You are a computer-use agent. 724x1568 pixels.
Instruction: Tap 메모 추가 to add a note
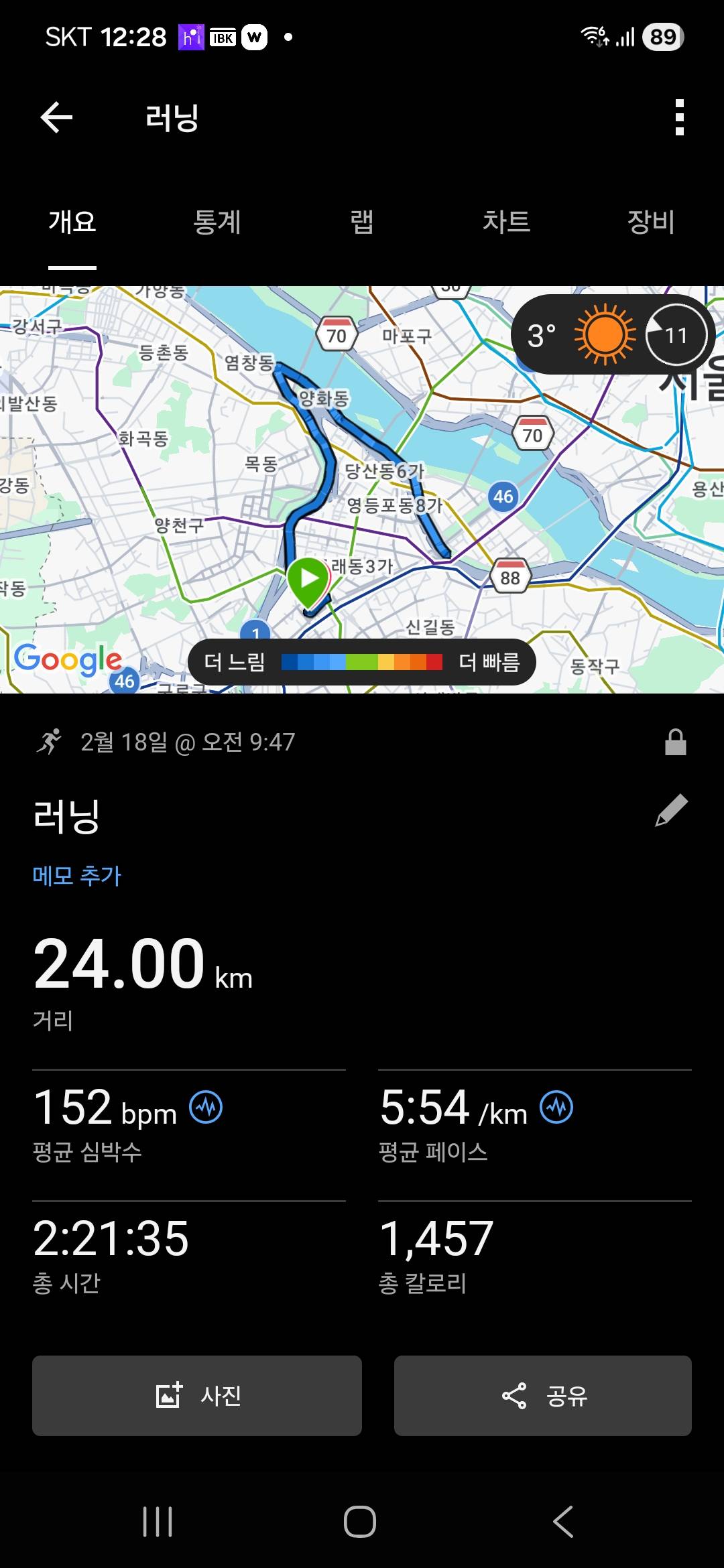[x=76, y=876]
